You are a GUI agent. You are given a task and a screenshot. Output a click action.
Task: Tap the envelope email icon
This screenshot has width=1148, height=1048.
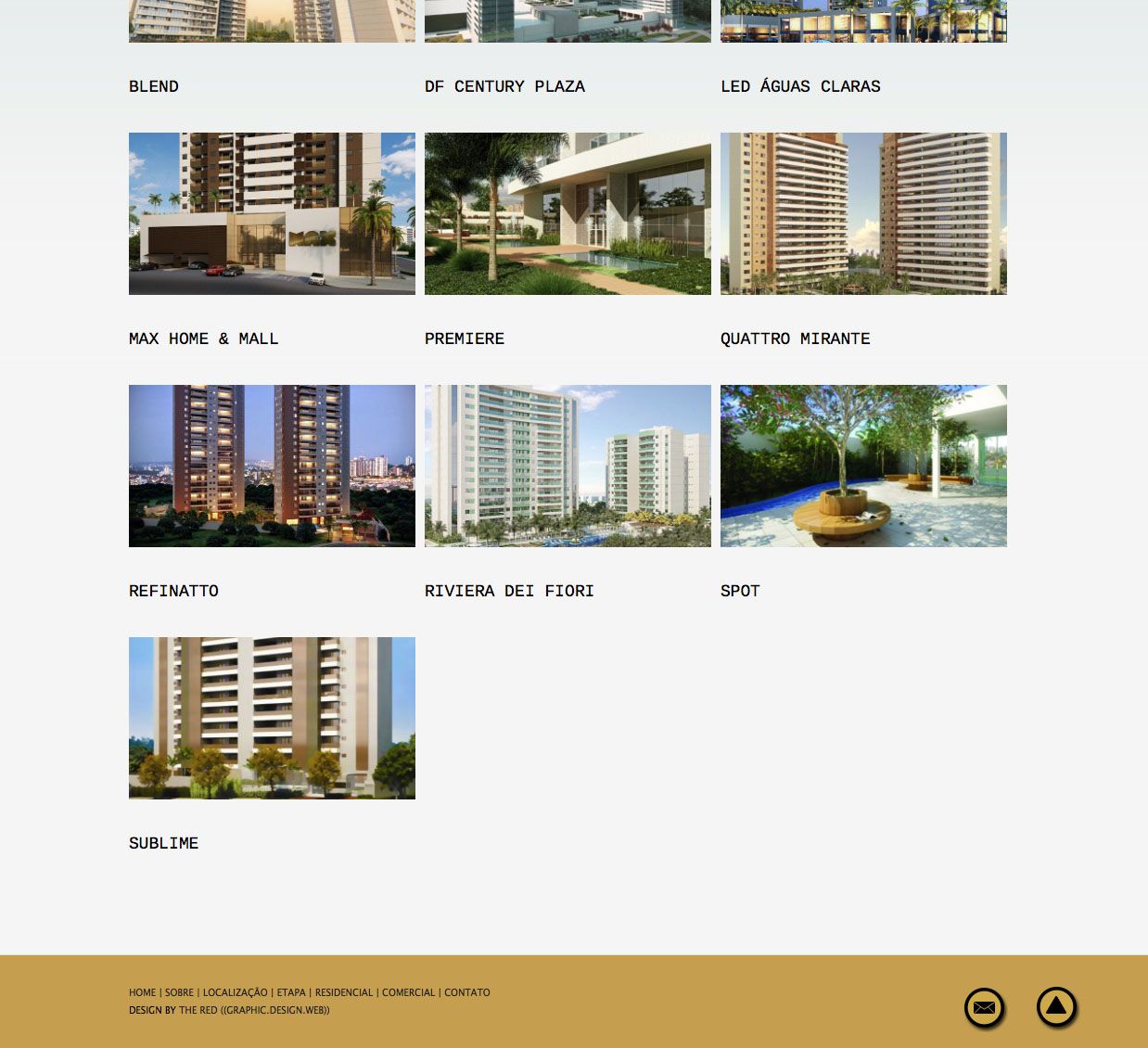point(984,1007)
